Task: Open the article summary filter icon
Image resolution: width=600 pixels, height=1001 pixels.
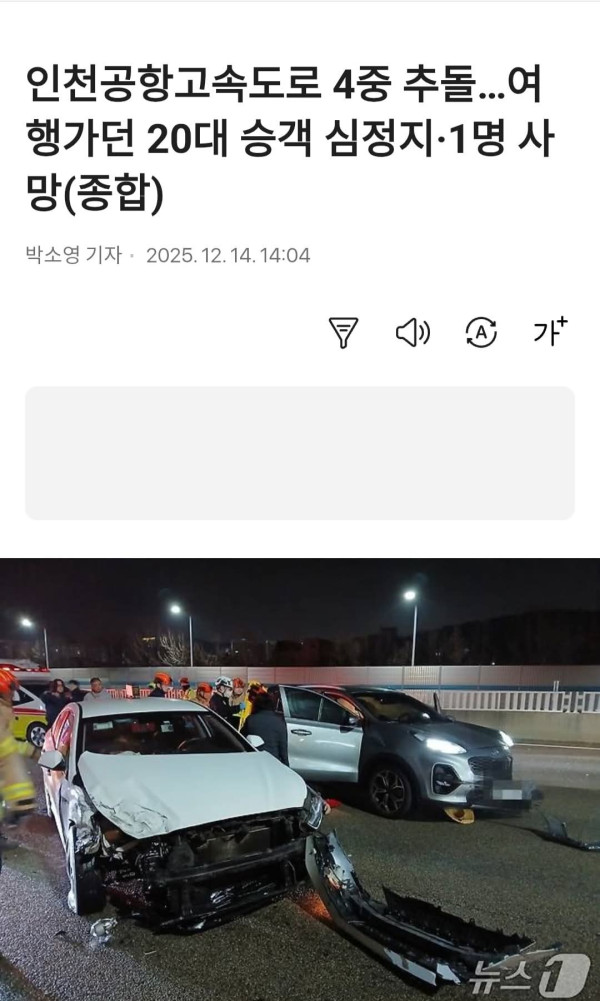Action: pos(343,332)
